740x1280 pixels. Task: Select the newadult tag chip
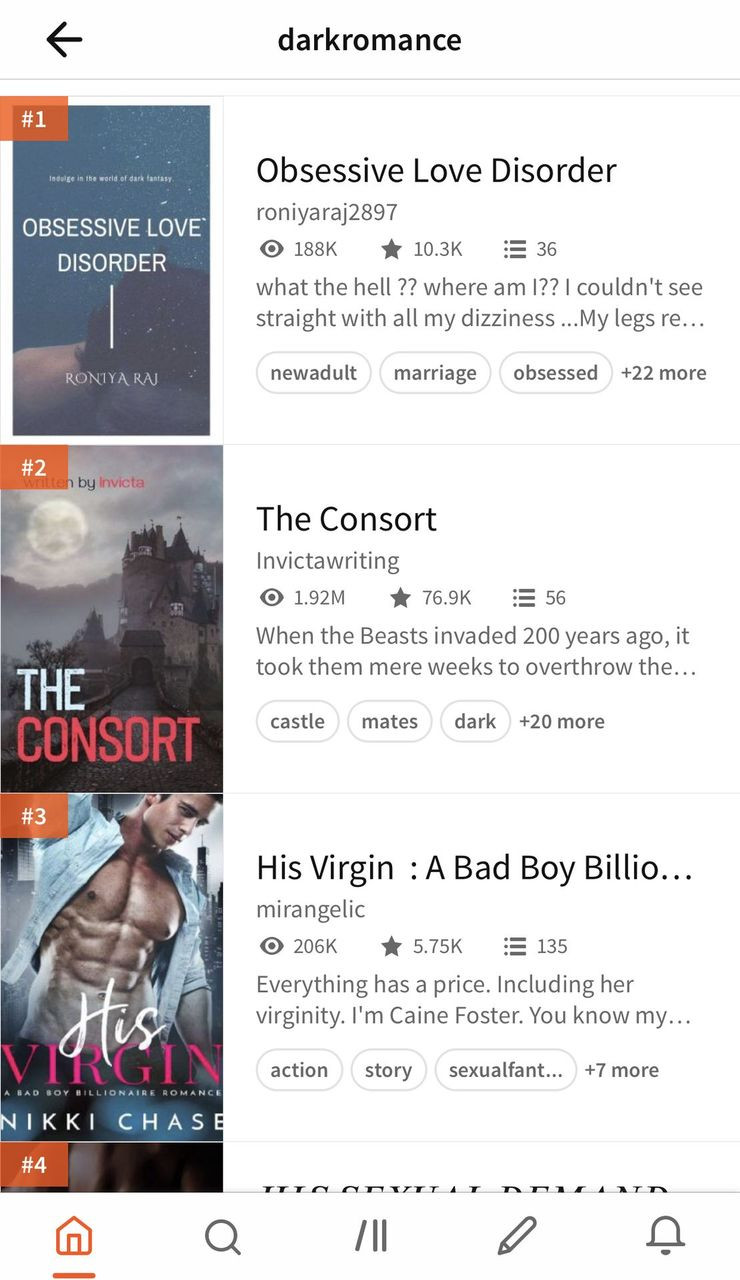click(x=313, y=373)
